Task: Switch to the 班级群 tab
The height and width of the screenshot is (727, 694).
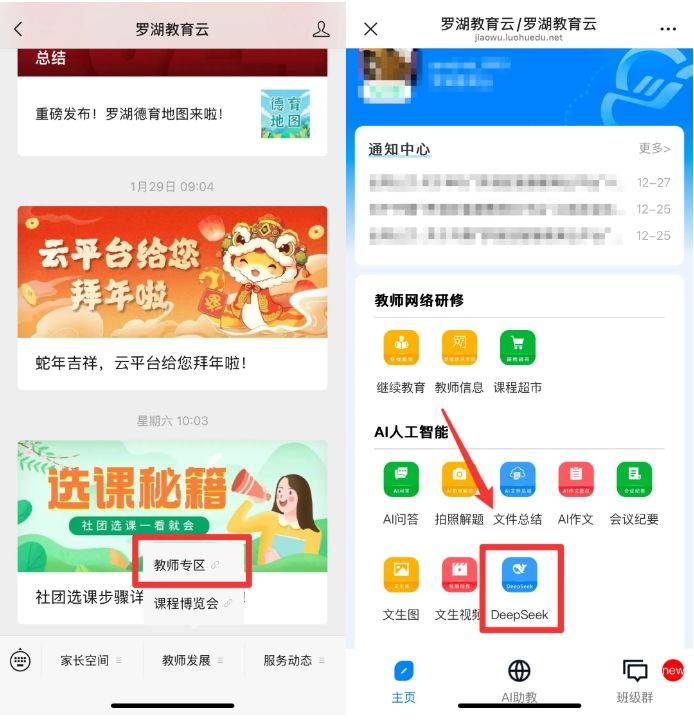Action: click(635, 680)
